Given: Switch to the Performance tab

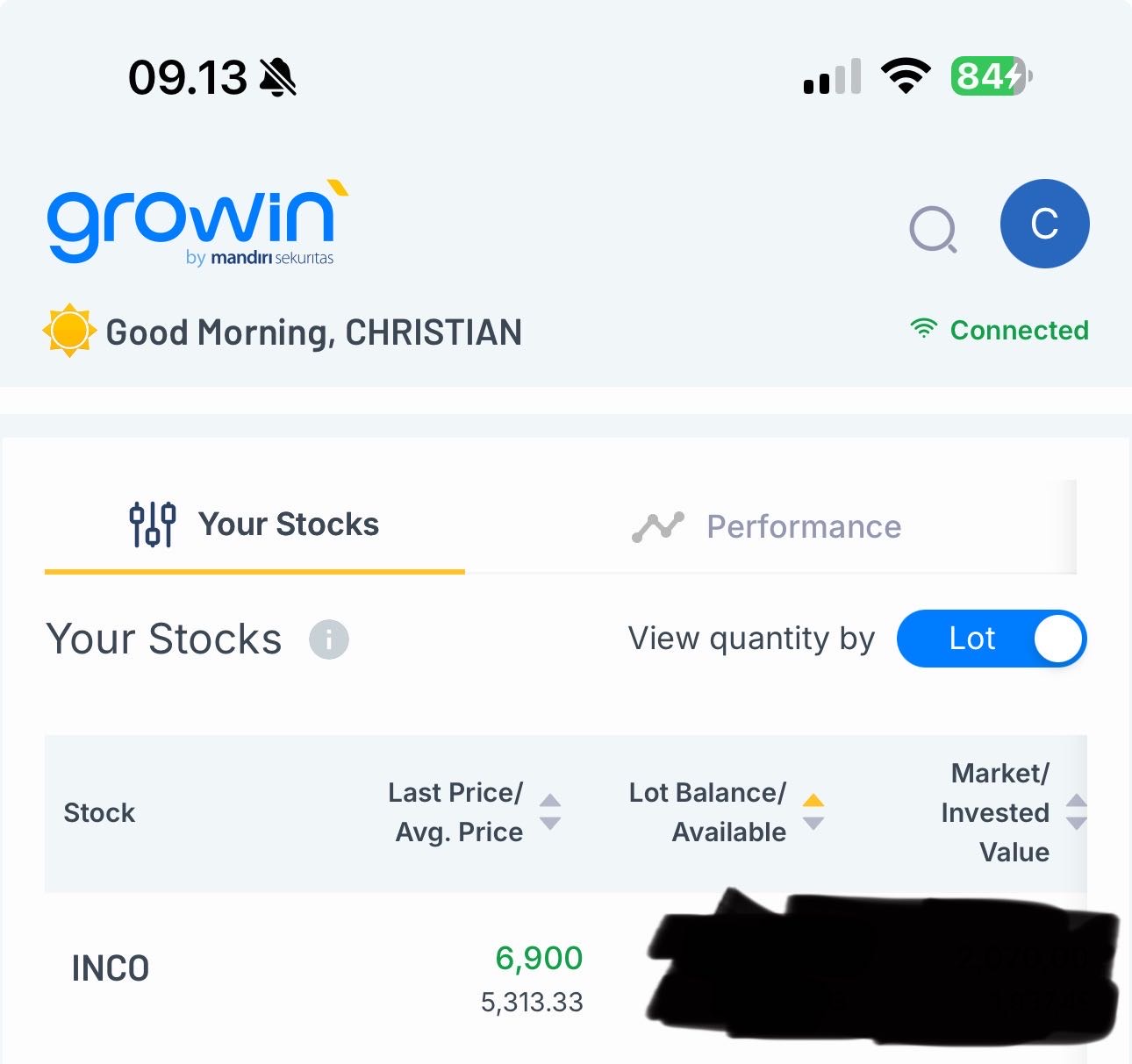Looking at the screenshot, I should pyautogui.click(x=767, y=526).
